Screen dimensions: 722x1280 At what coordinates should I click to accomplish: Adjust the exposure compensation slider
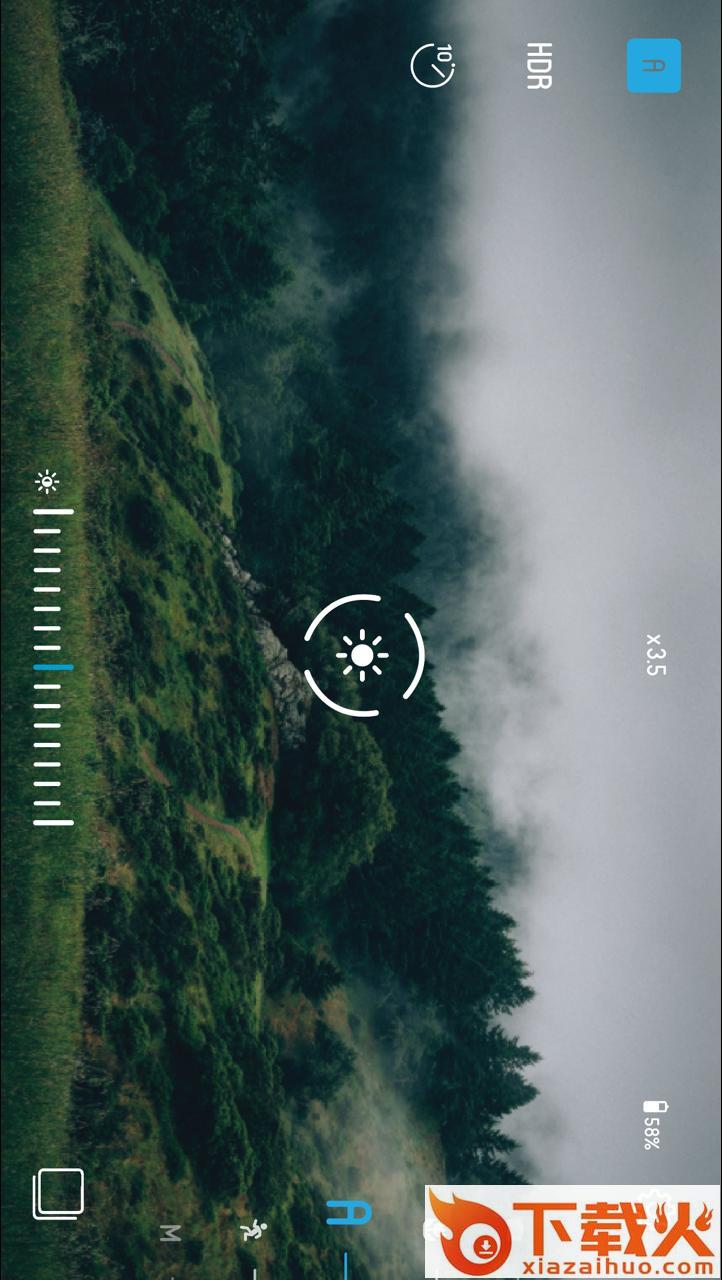(x=52, y=665)
